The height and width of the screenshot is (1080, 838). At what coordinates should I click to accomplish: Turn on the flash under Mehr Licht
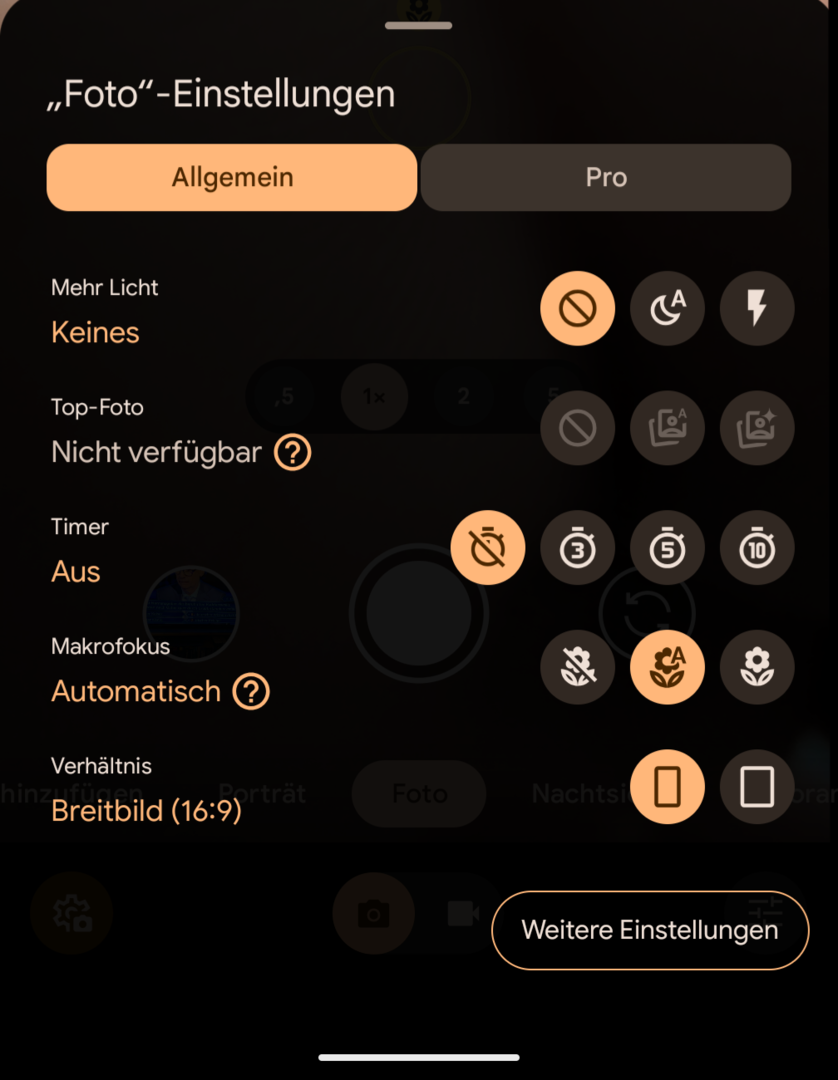pos(757,309)
